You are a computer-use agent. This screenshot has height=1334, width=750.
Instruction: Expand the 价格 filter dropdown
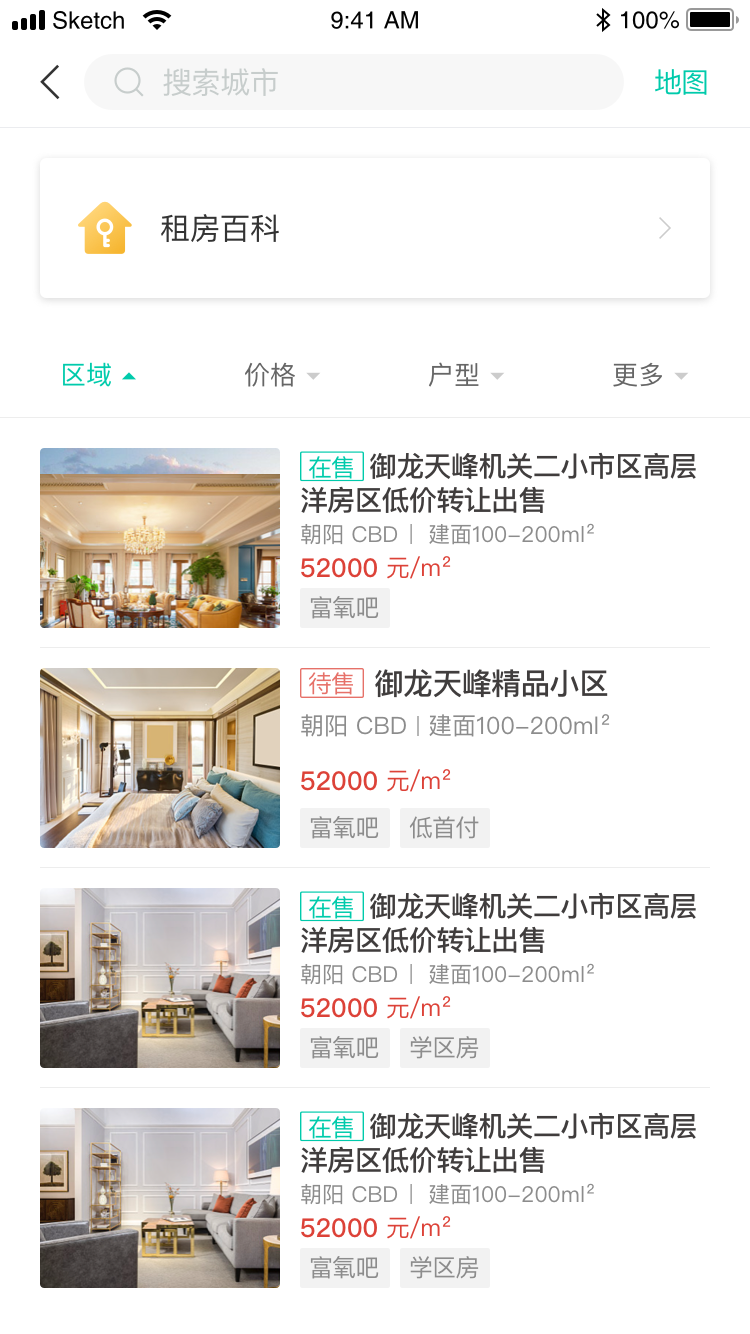[282, 375]
